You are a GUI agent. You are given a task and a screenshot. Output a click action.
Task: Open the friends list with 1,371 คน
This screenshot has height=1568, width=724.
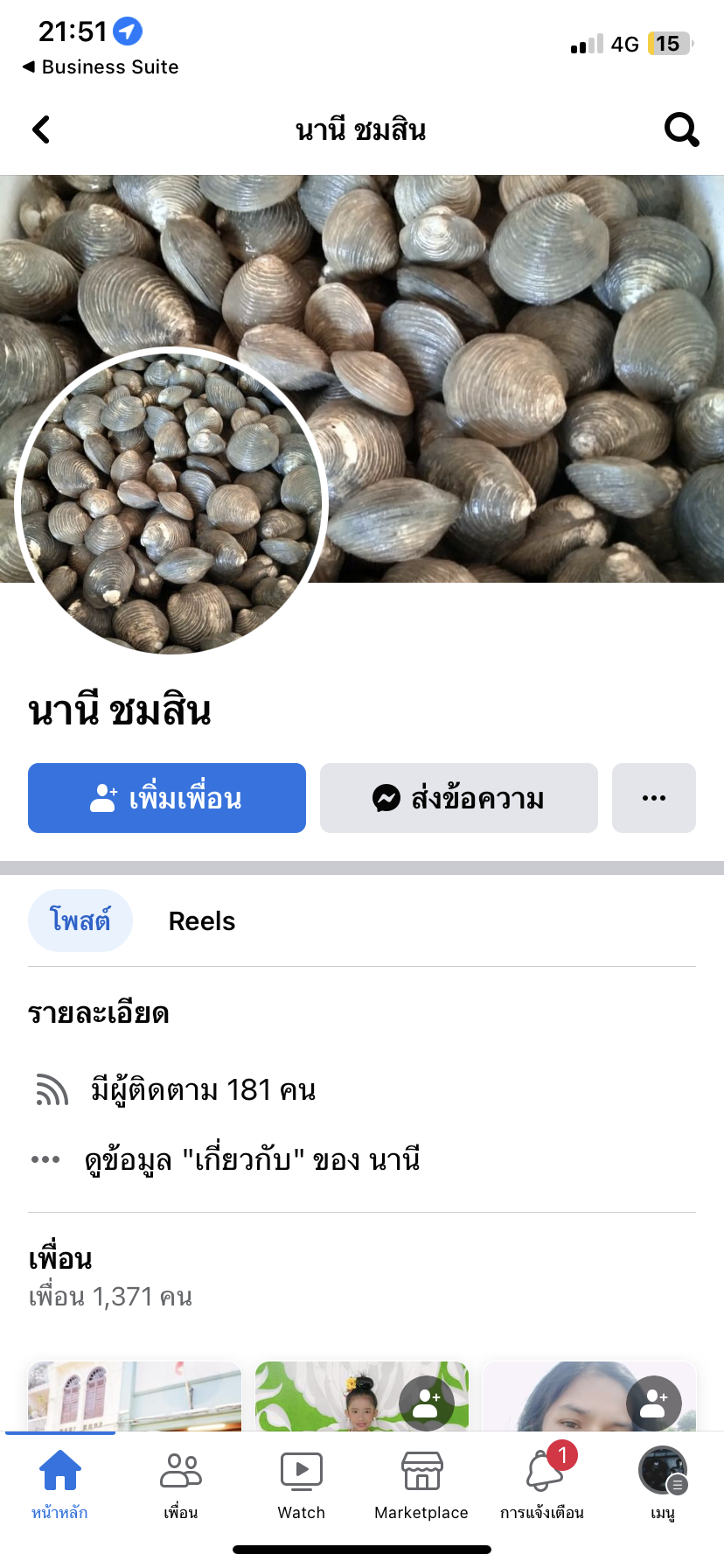pyautogui.click(x=110, y=1296)
